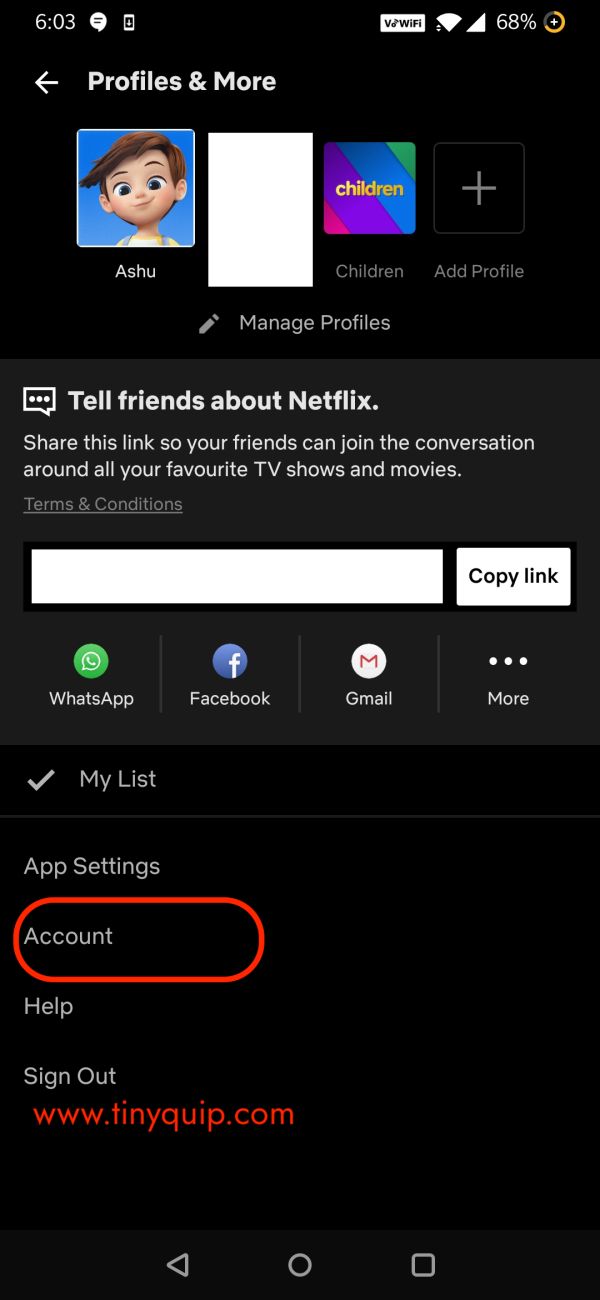Viewport: 600px width, 1300px height.
Task: Go back using the top arrow
Action: 46,83
